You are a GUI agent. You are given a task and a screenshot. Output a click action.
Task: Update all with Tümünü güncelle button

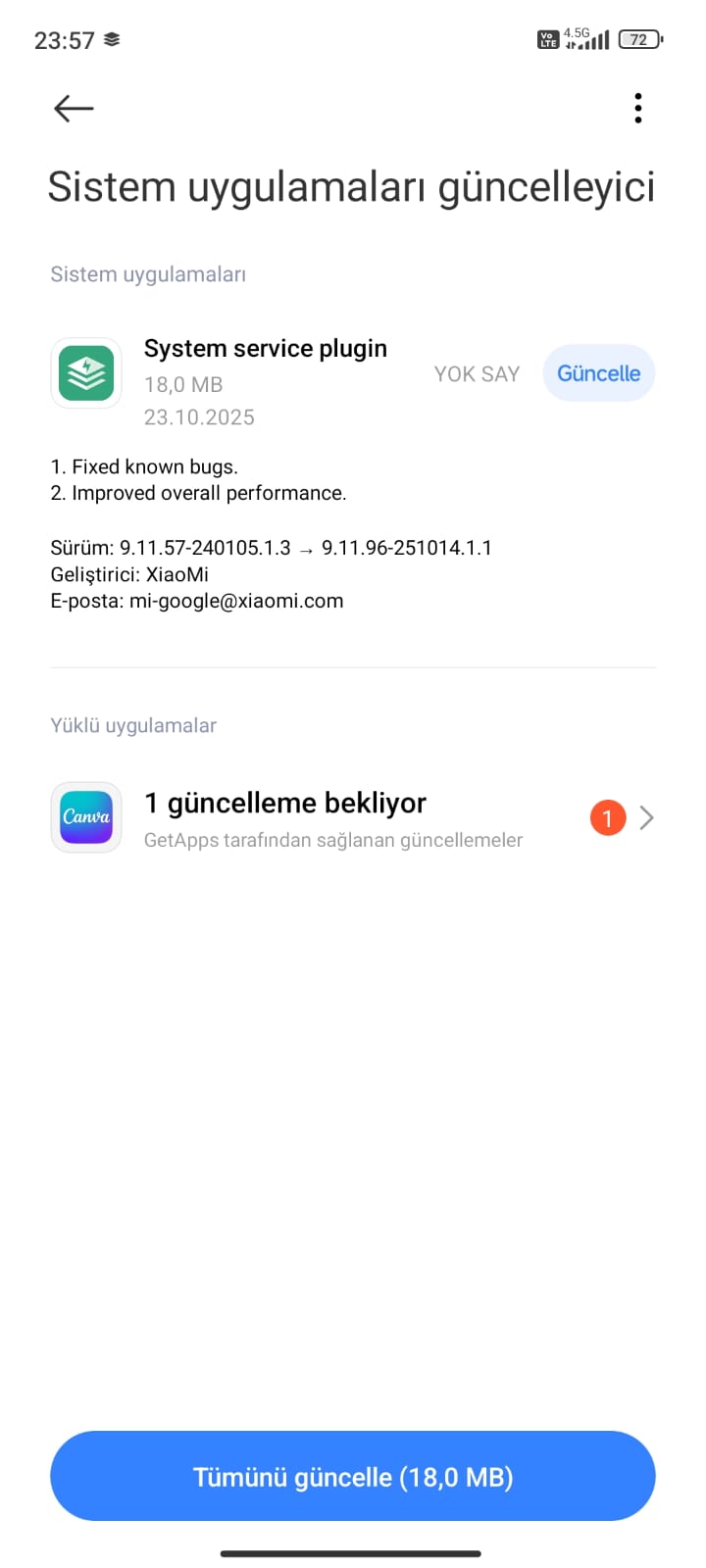[353, 1476]
